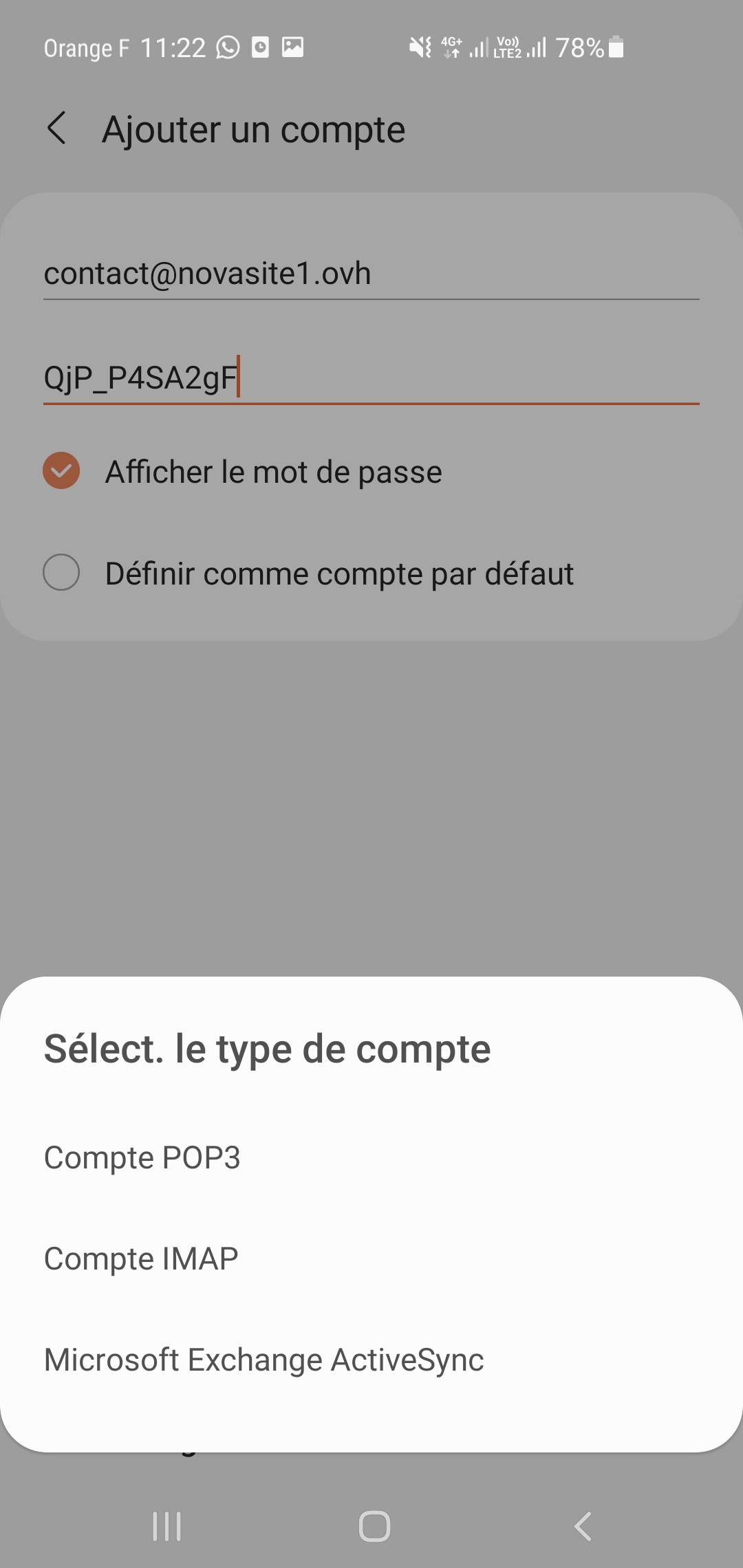743x1568 pixels.
Task: Go back from Ajouter un compte
Action: pyautogui.click(x=57, y=129)
